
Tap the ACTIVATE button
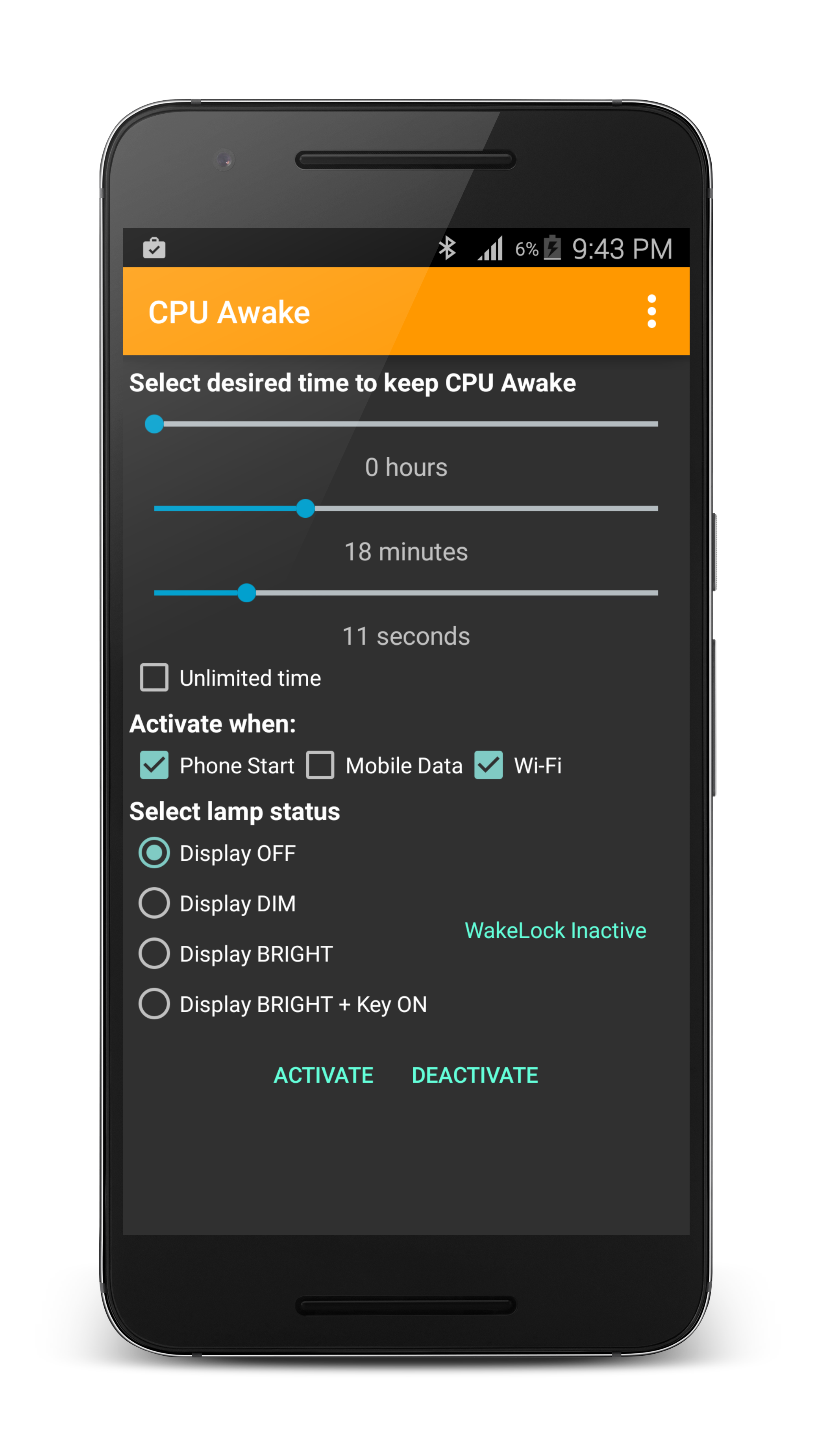click(324, 1075)
